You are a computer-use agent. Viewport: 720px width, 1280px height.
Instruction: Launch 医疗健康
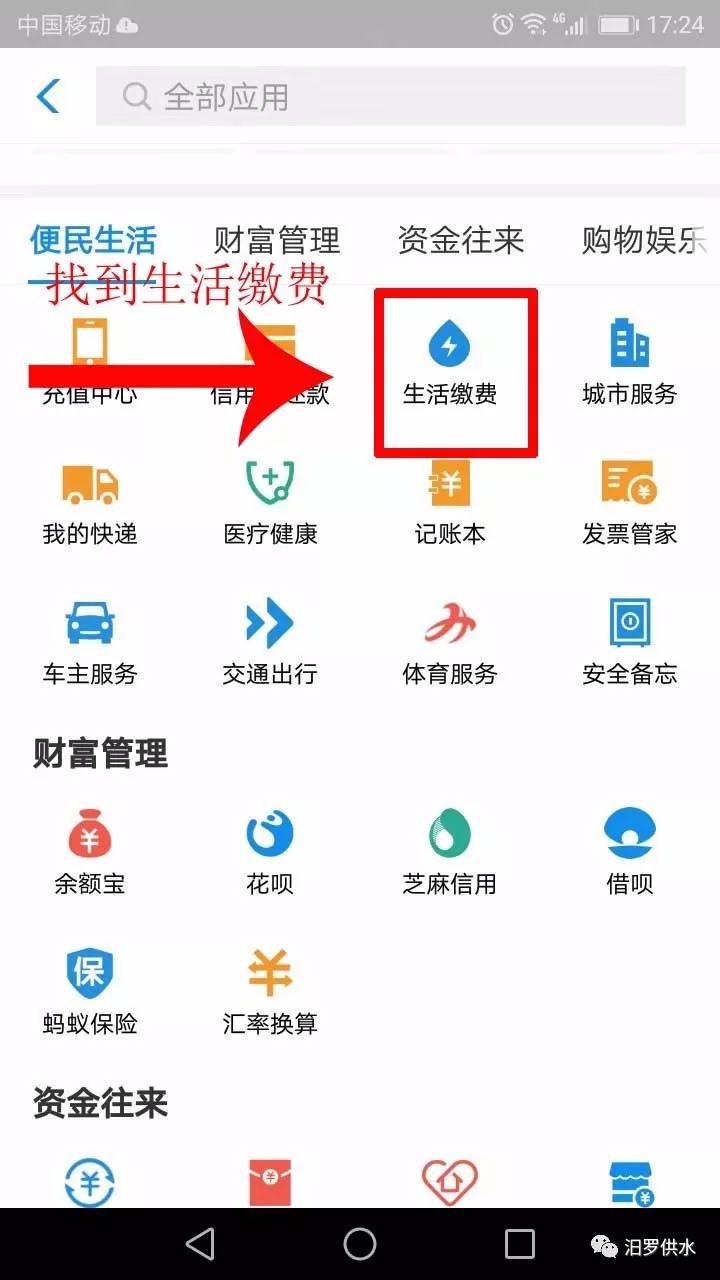point(270,503)
